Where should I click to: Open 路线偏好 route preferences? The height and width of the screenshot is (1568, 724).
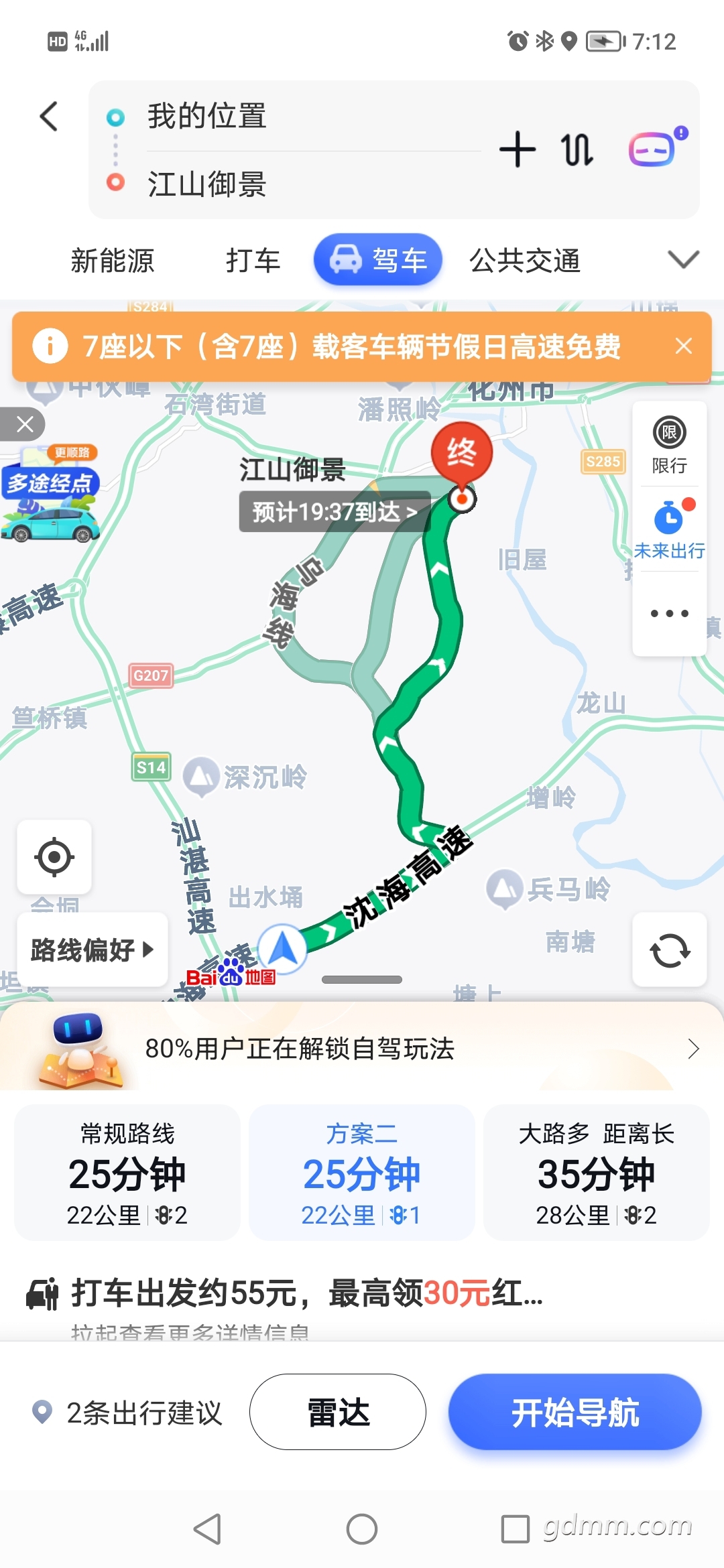click(x=92, y=950)
